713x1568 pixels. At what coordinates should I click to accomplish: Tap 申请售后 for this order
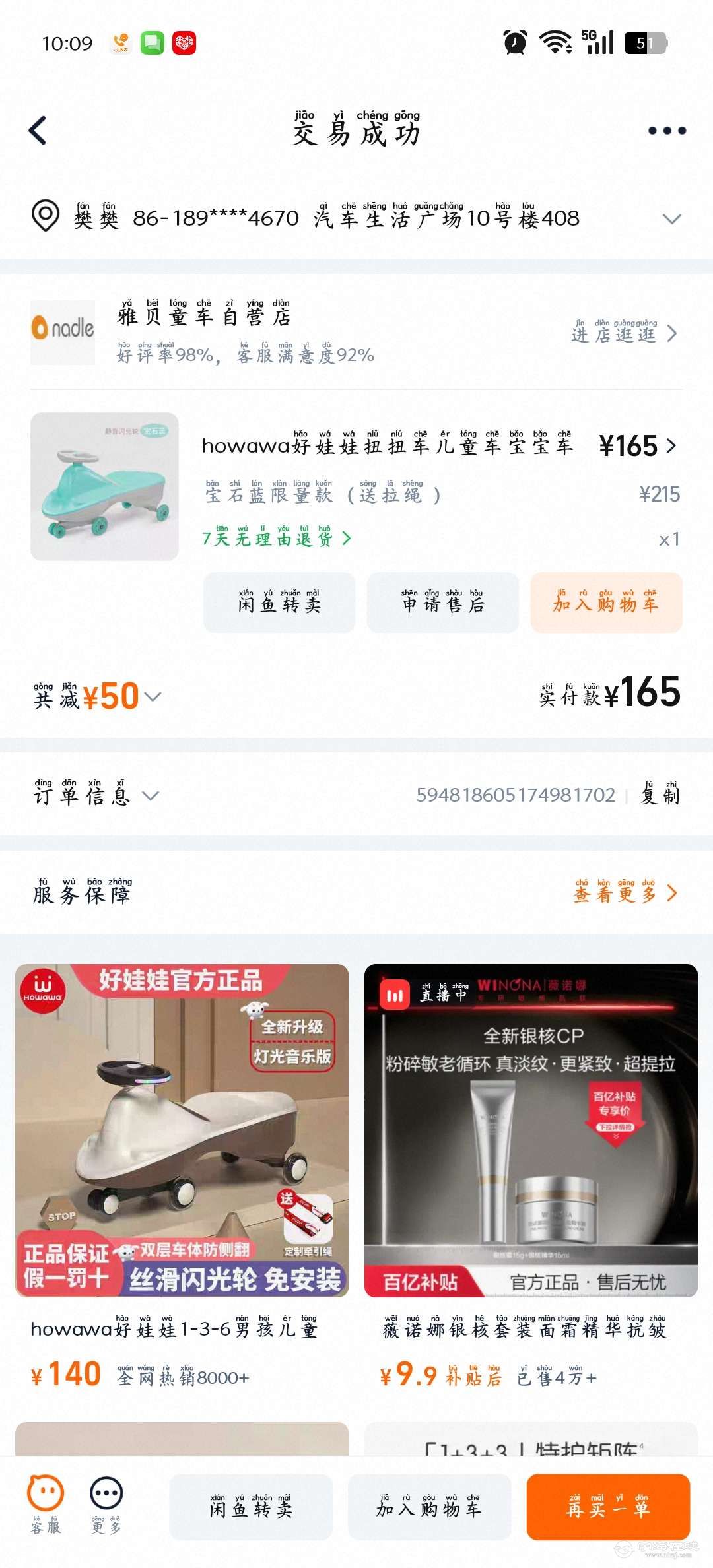442,603
